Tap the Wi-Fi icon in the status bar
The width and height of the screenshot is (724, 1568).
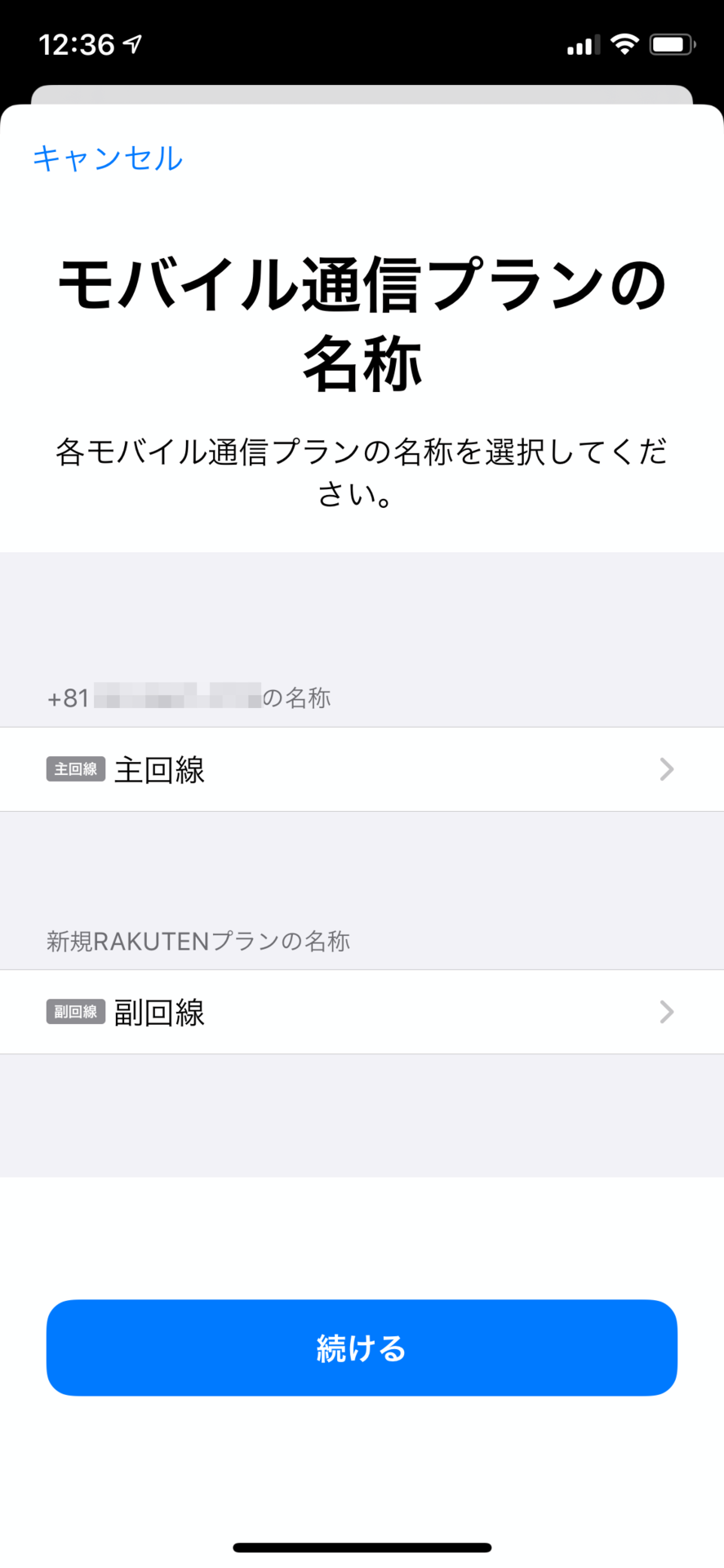[624, 45]
